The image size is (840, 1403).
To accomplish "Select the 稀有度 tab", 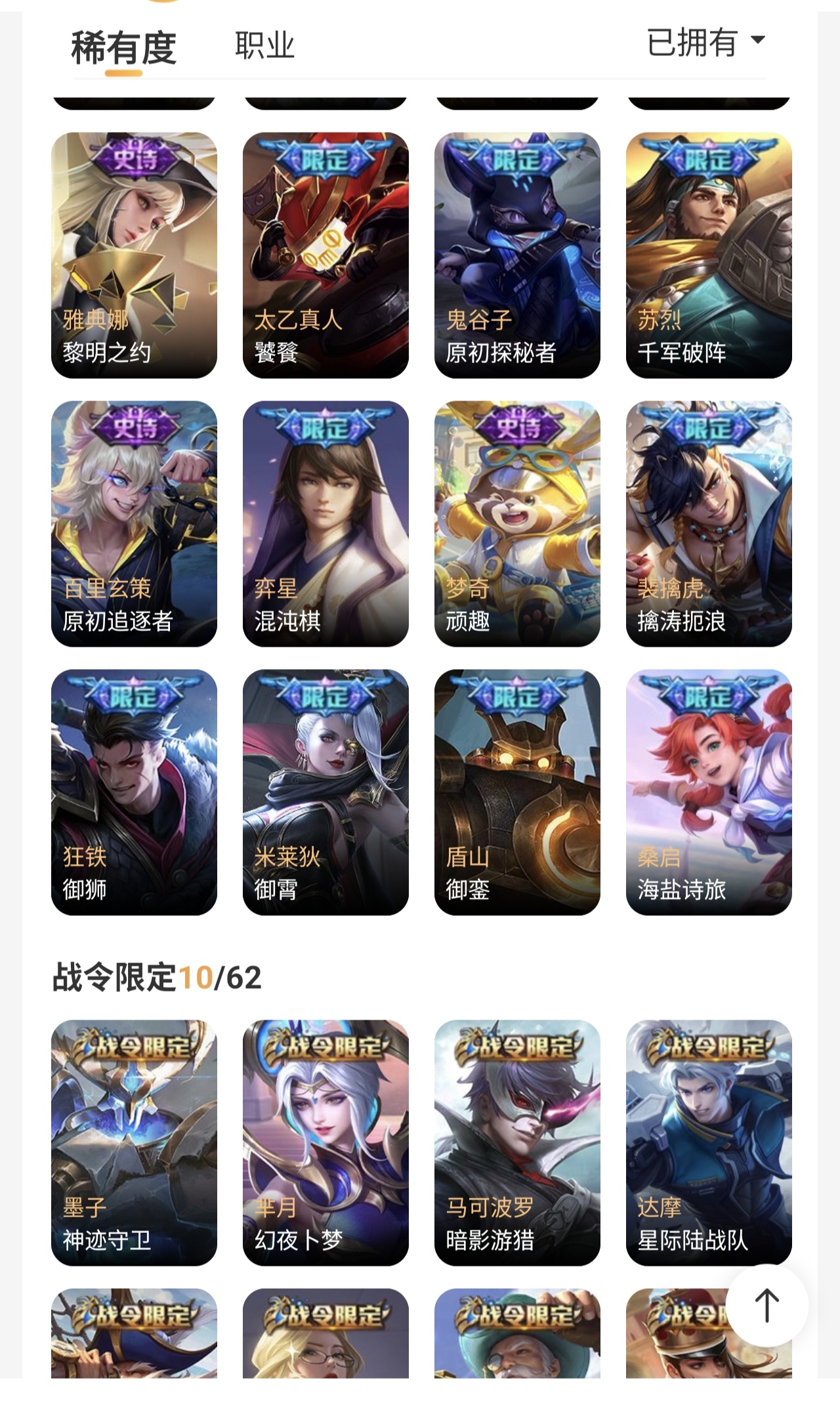I will pos(123,48).
